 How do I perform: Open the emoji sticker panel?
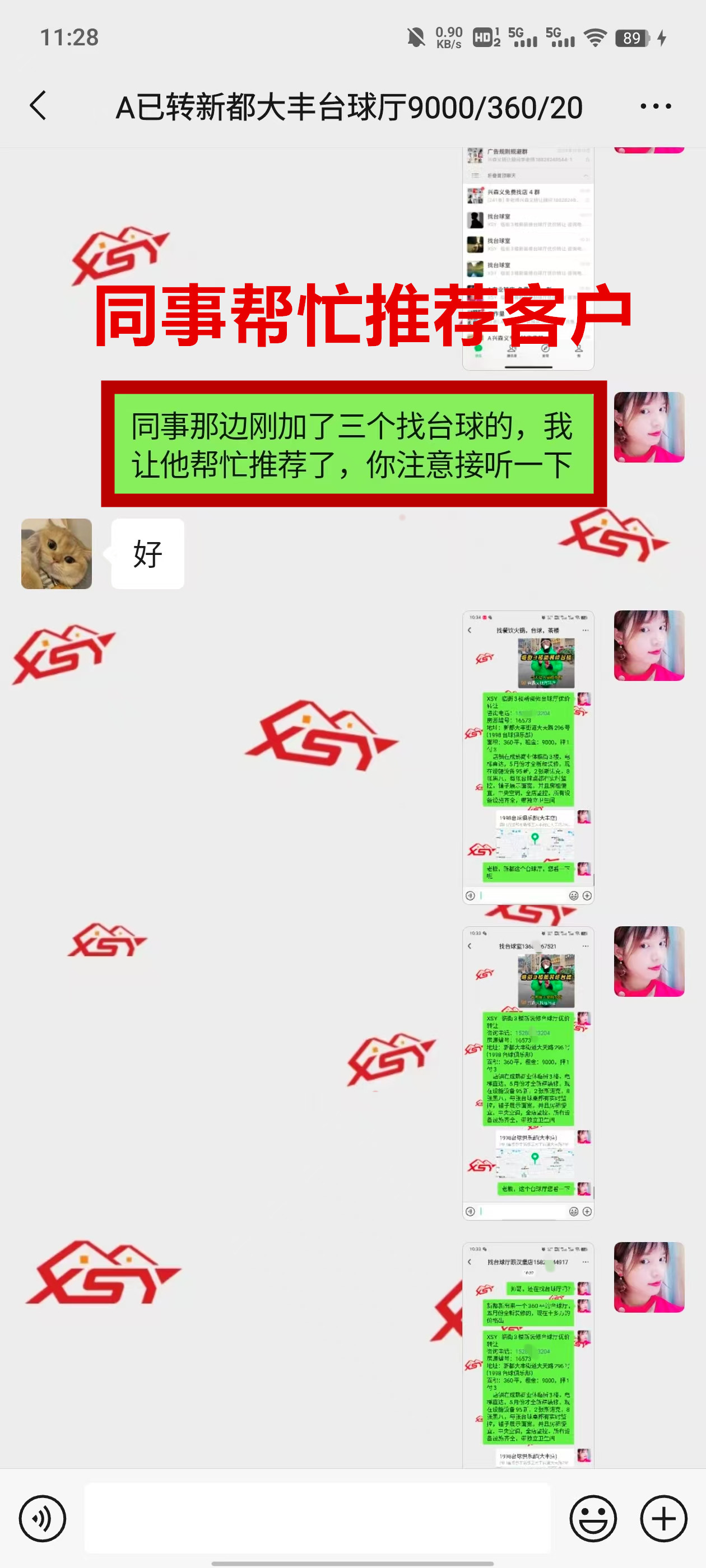[x=593, y=1518]
